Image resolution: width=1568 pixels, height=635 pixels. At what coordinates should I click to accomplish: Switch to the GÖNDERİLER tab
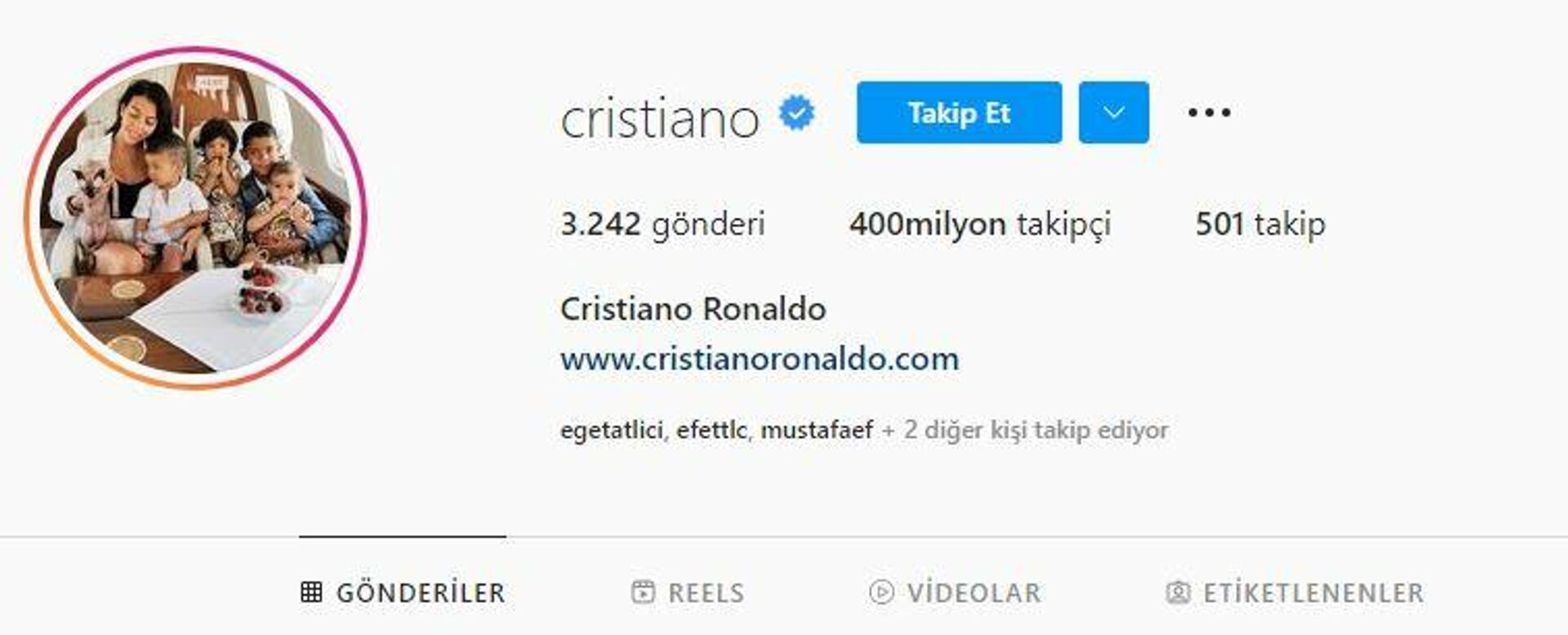click(403, 593)
